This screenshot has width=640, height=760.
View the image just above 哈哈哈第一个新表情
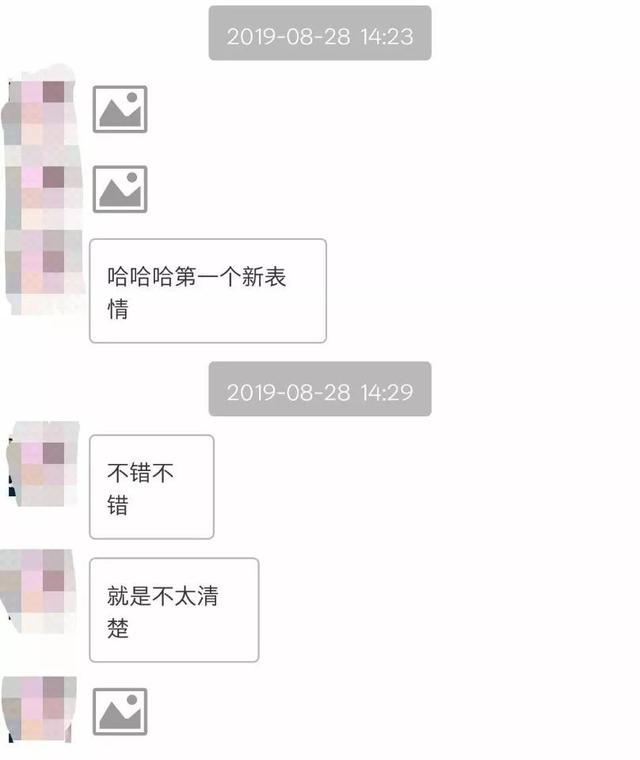click(120, 189)
